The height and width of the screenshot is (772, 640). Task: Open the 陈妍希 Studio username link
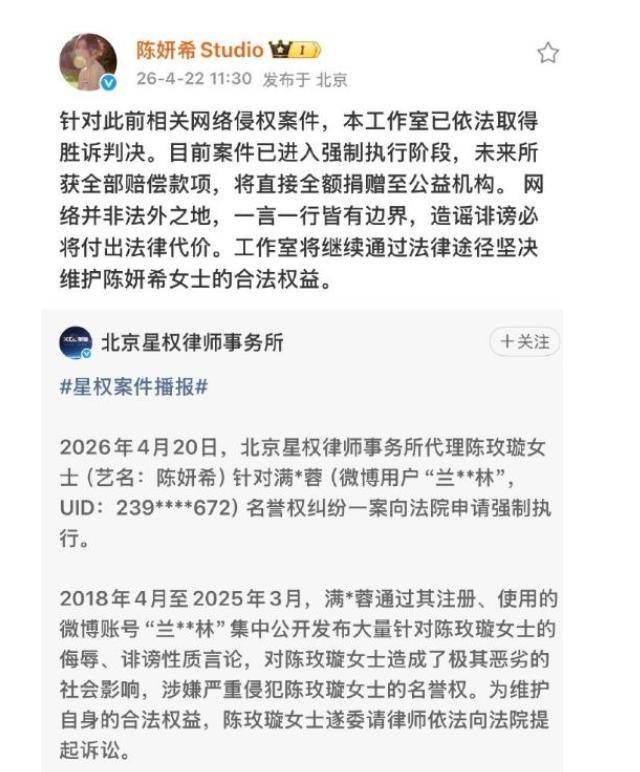click(198, 49)
